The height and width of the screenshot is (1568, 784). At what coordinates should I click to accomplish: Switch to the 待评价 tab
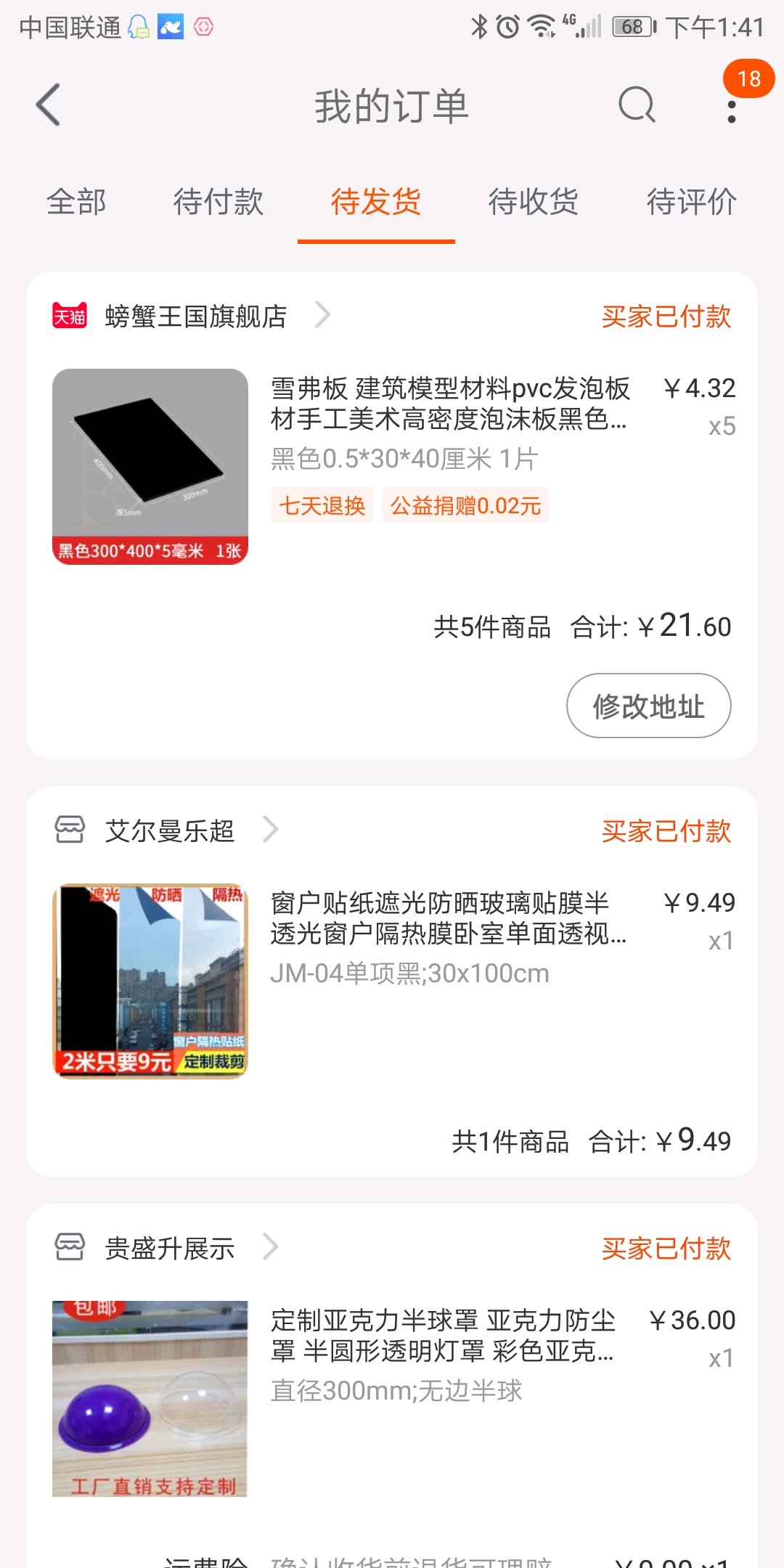(x=691, y=202)
